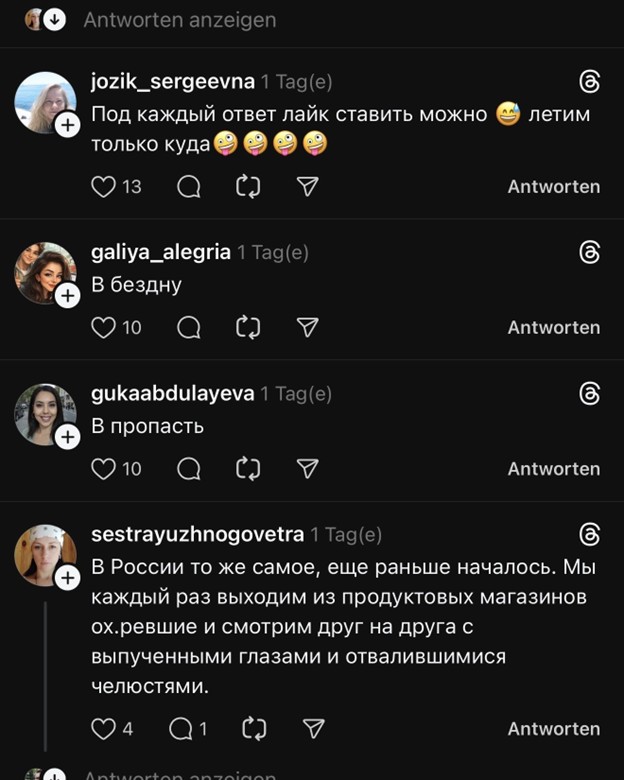Image resolution: width=624 pixels, height=780 pixels.
Task: Like jozik_sergeevna's comment
Action: tap(104, 187)
